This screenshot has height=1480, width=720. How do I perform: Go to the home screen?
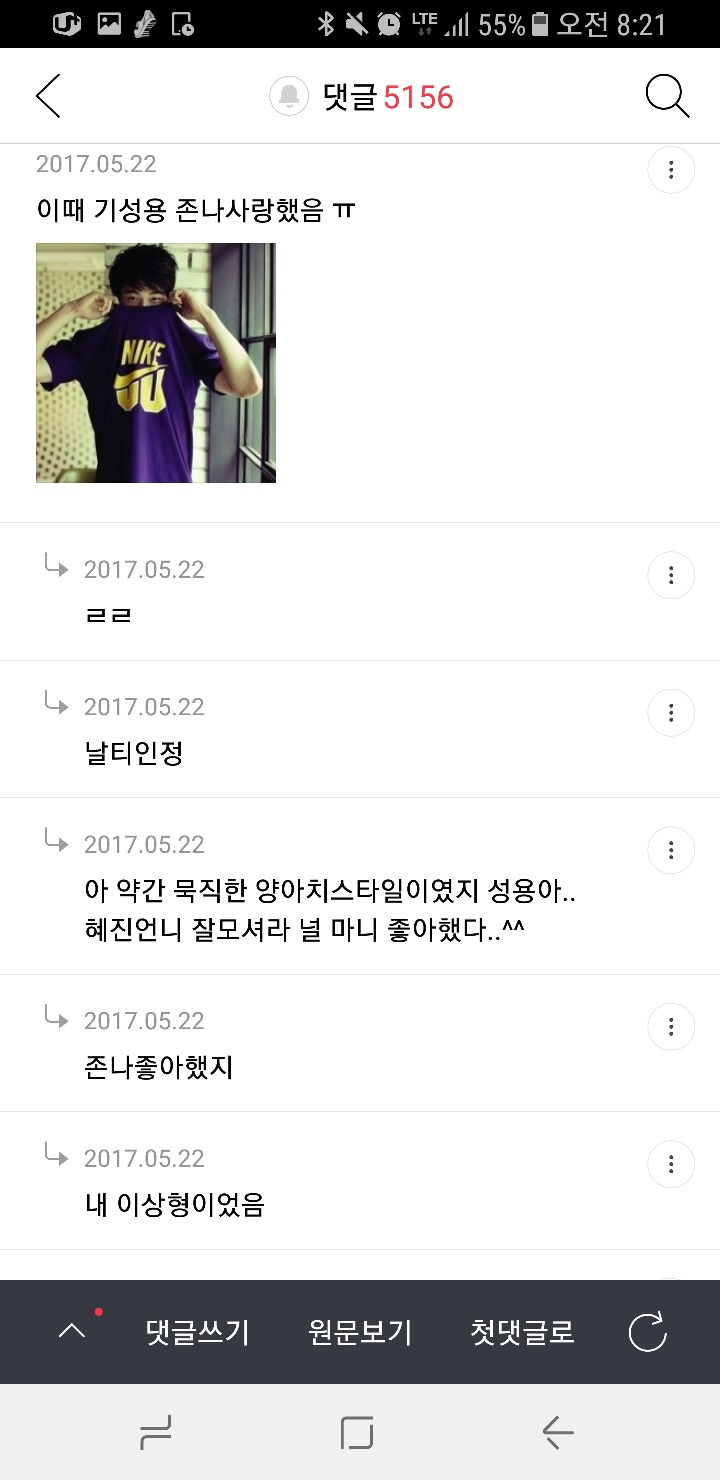coord(357,1433)
